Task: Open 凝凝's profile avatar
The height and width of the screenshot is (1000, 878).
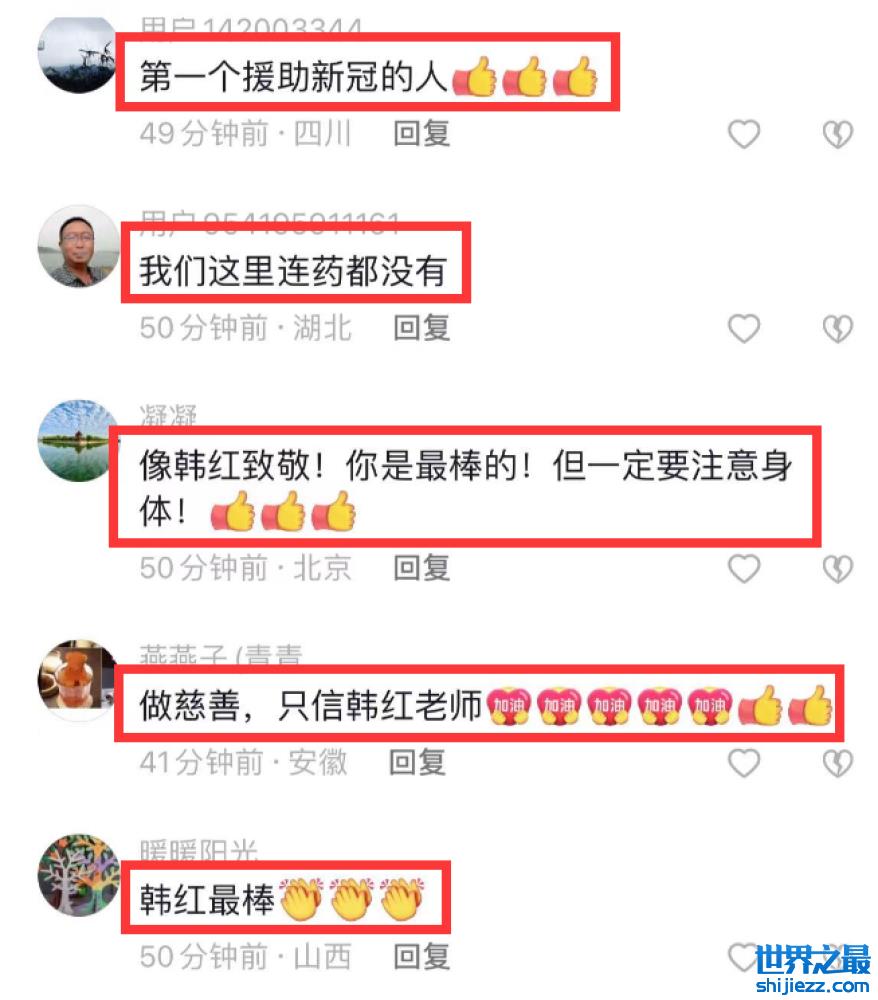Action: 79,440
